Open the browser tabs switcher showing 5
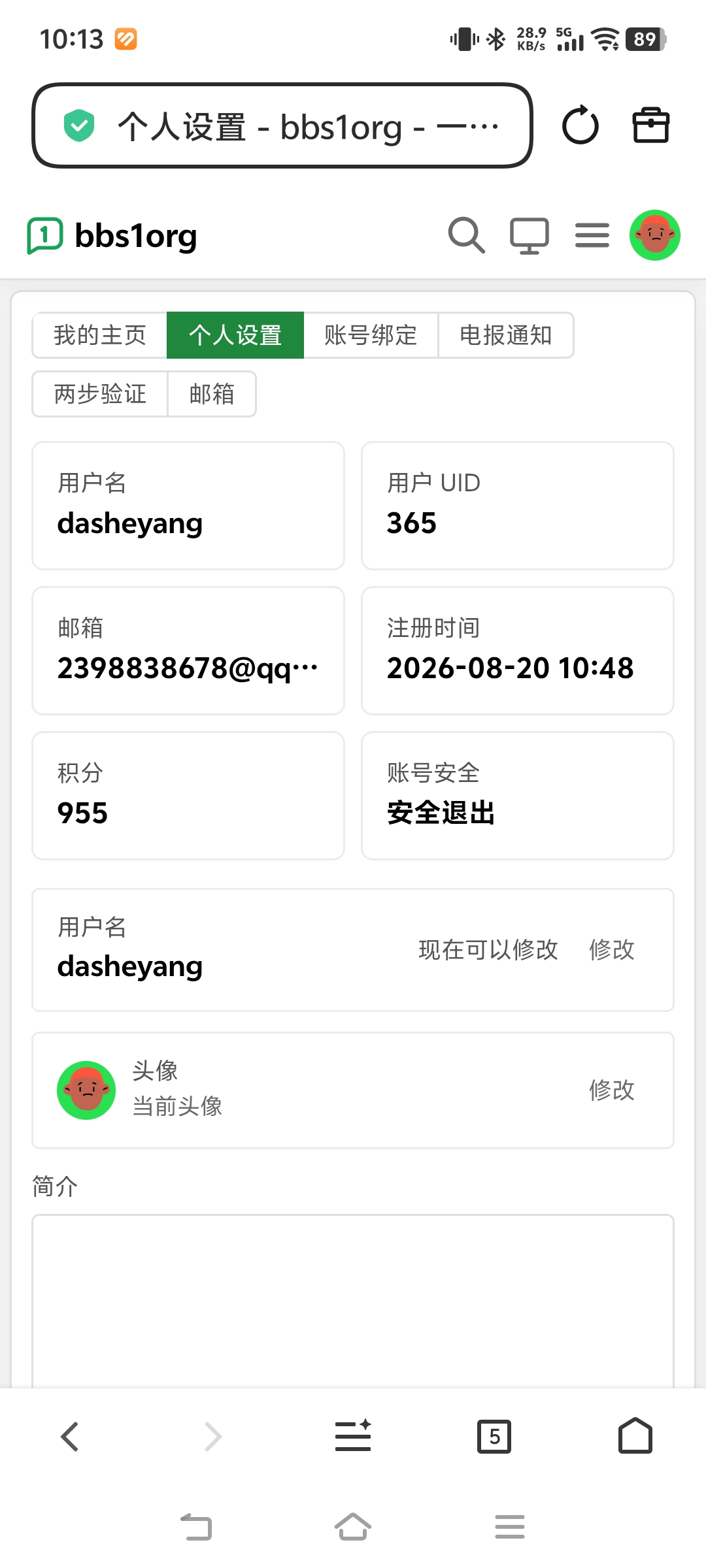706x1568 pixels. (x=494, y=1437)
